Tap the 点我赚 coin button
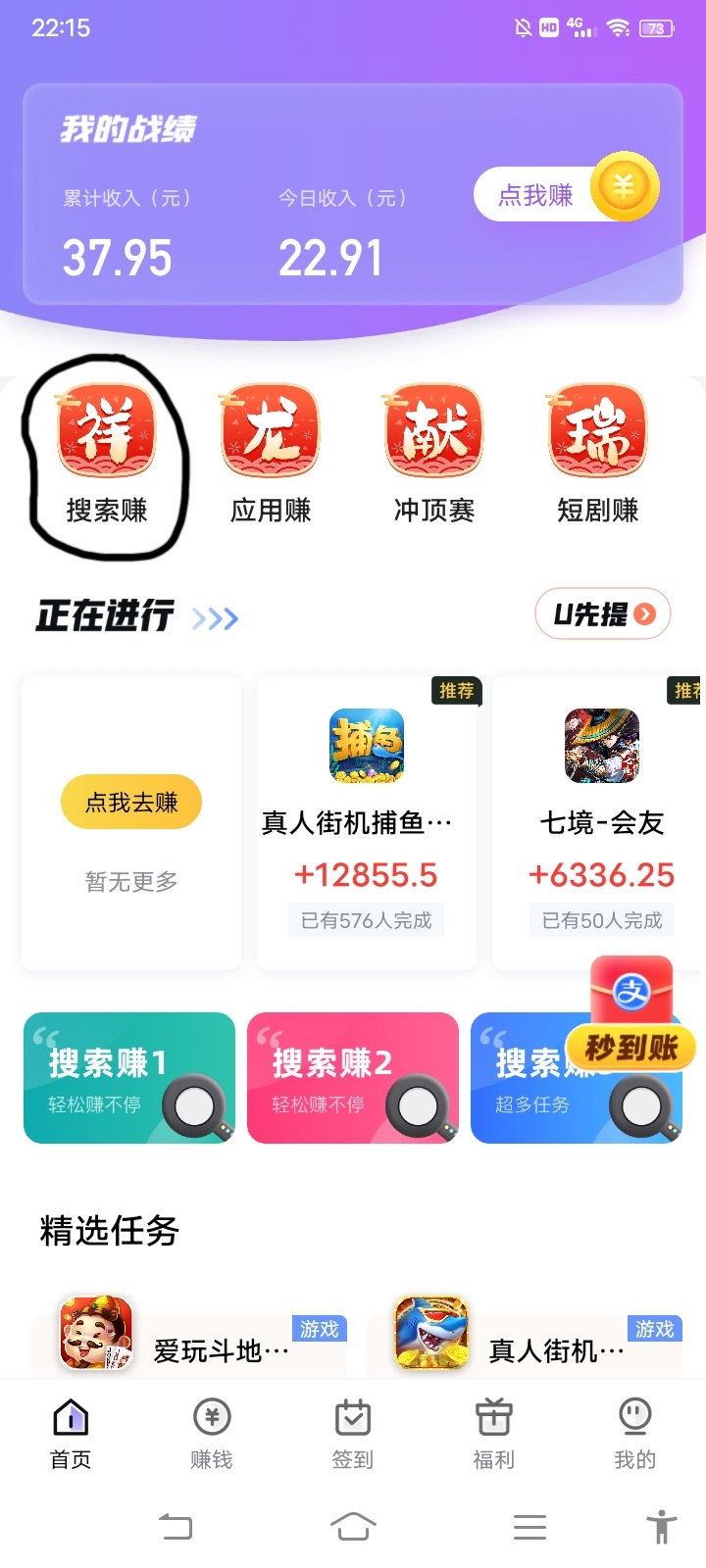 tap(566, 192)
